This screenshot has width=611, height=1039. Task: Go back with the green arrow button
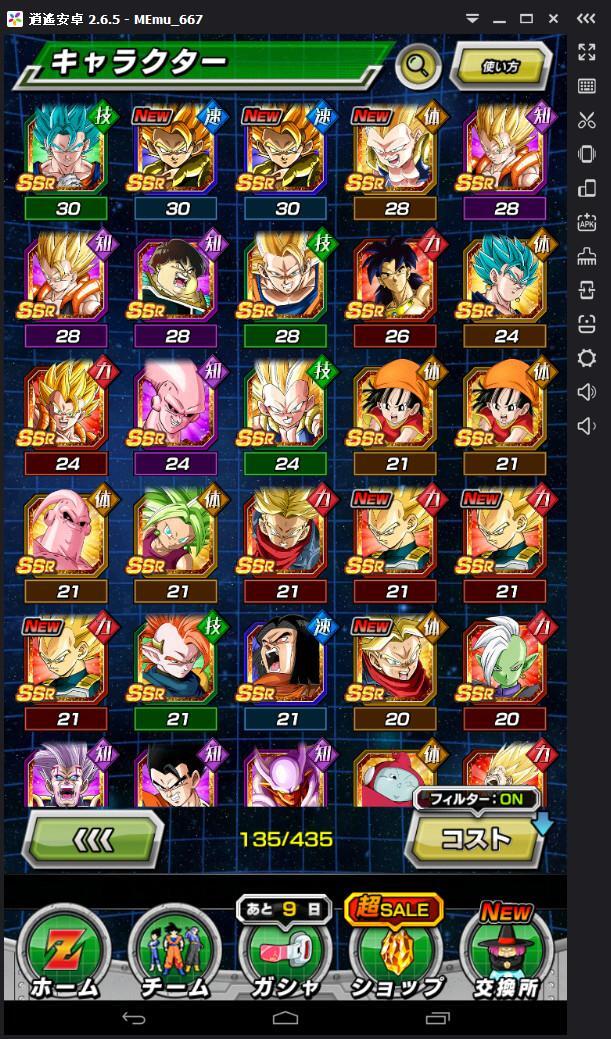92,839
